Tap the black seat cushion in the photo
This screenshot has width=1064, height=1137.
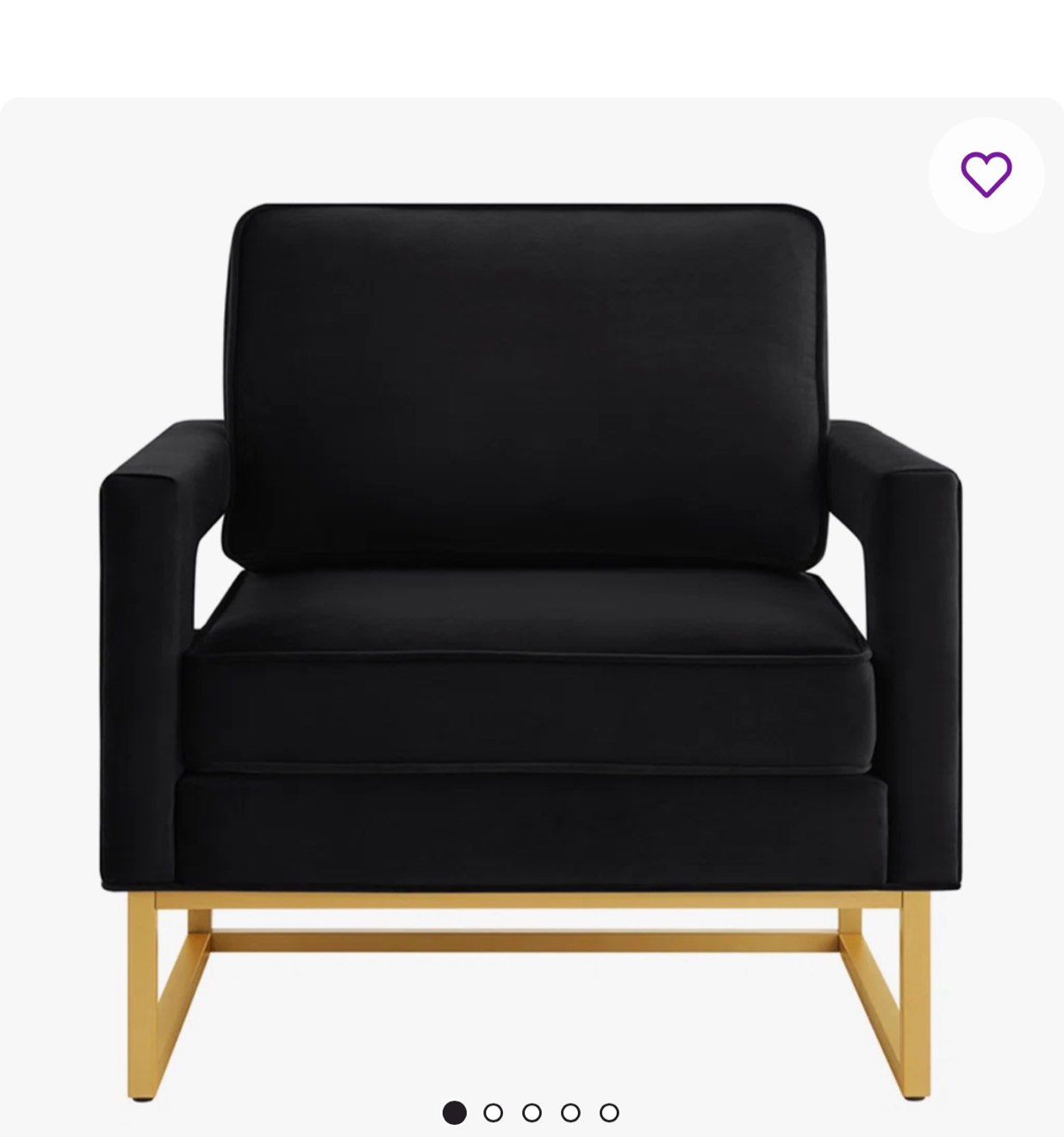pos(532,689)
